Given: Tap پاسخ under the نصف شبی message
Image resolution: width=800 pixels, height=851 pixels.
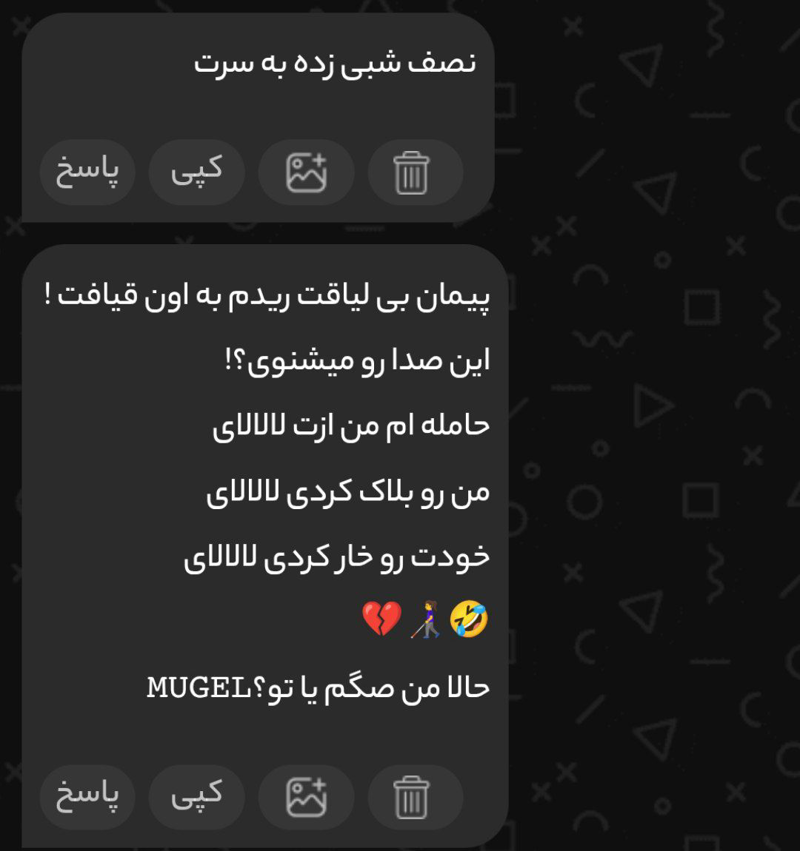Looking at the screenshot, I should coord(87,172).
